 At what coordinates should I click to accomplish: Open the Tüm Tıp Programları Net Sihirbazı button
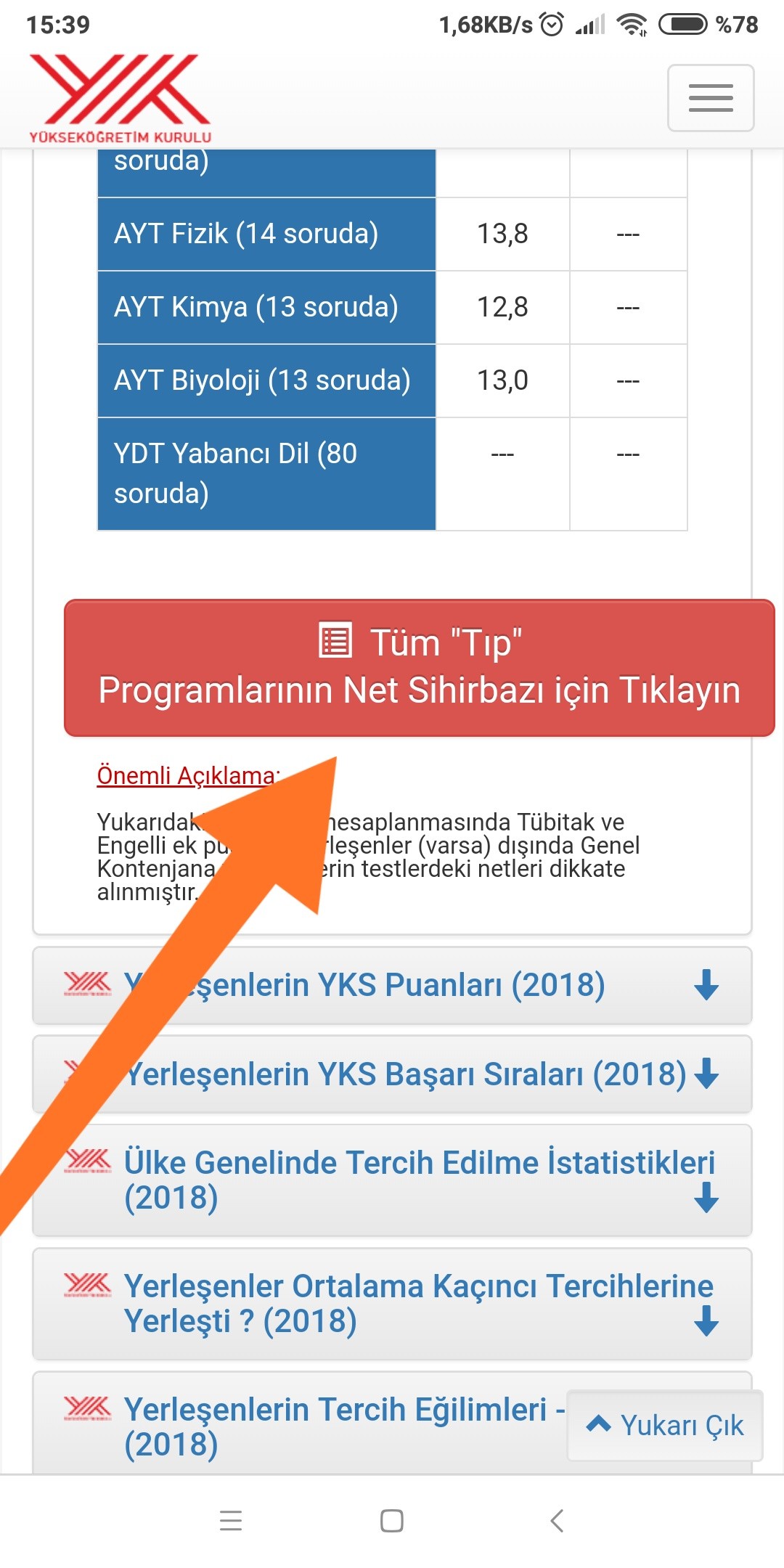420,668
